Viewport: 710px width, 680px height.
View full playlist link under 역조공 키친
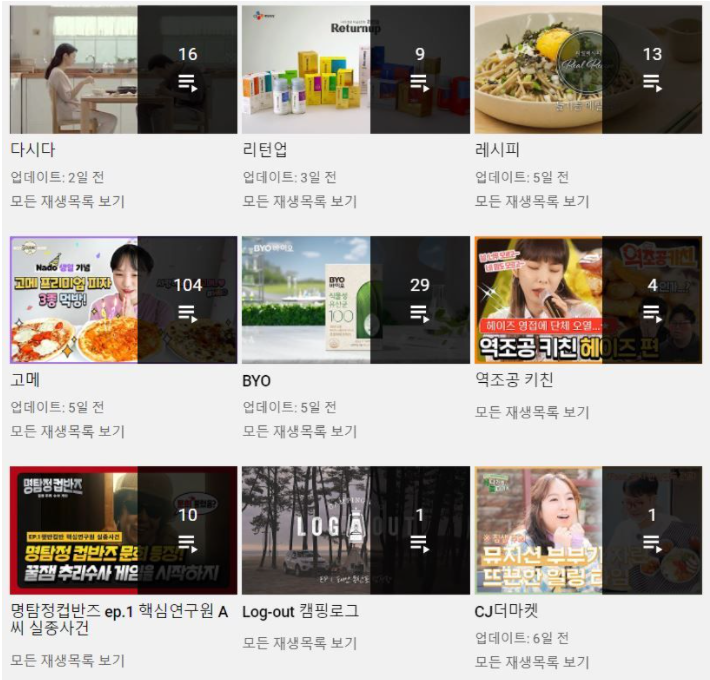(532, 412)
